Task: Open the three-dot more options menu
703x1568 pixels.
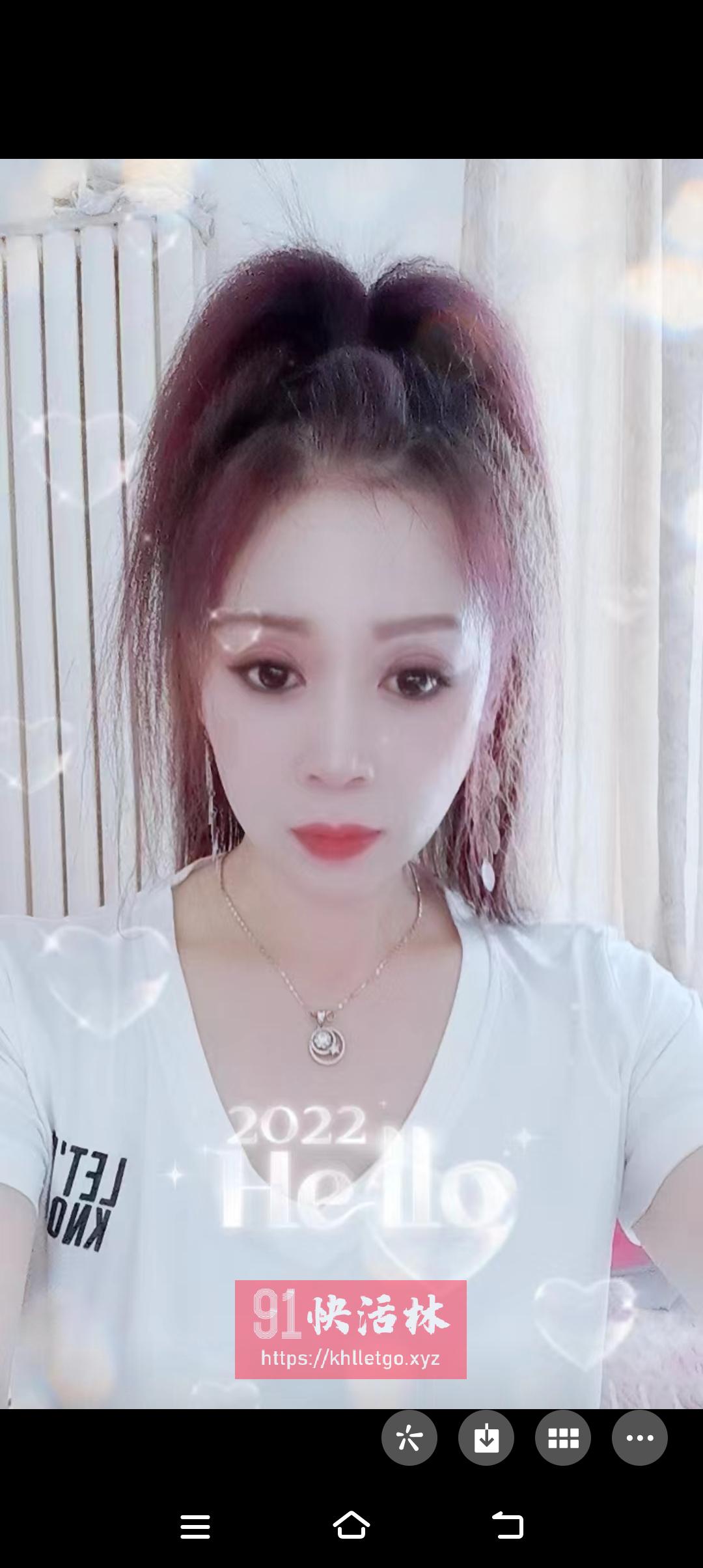Action: tap(640, 1438)
